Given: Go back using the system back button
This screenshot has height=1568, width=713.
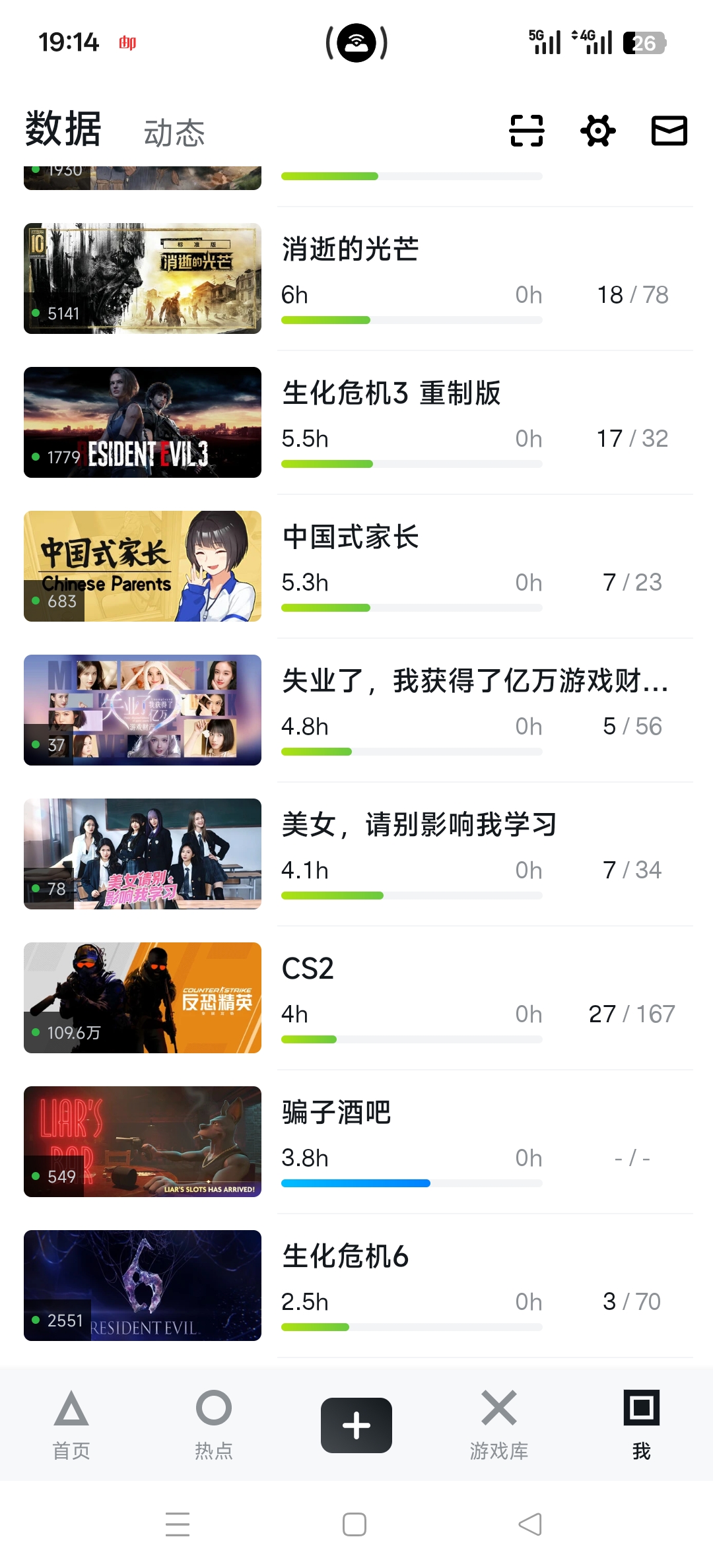Looking at the screenshot, I should pos(530,1524).
